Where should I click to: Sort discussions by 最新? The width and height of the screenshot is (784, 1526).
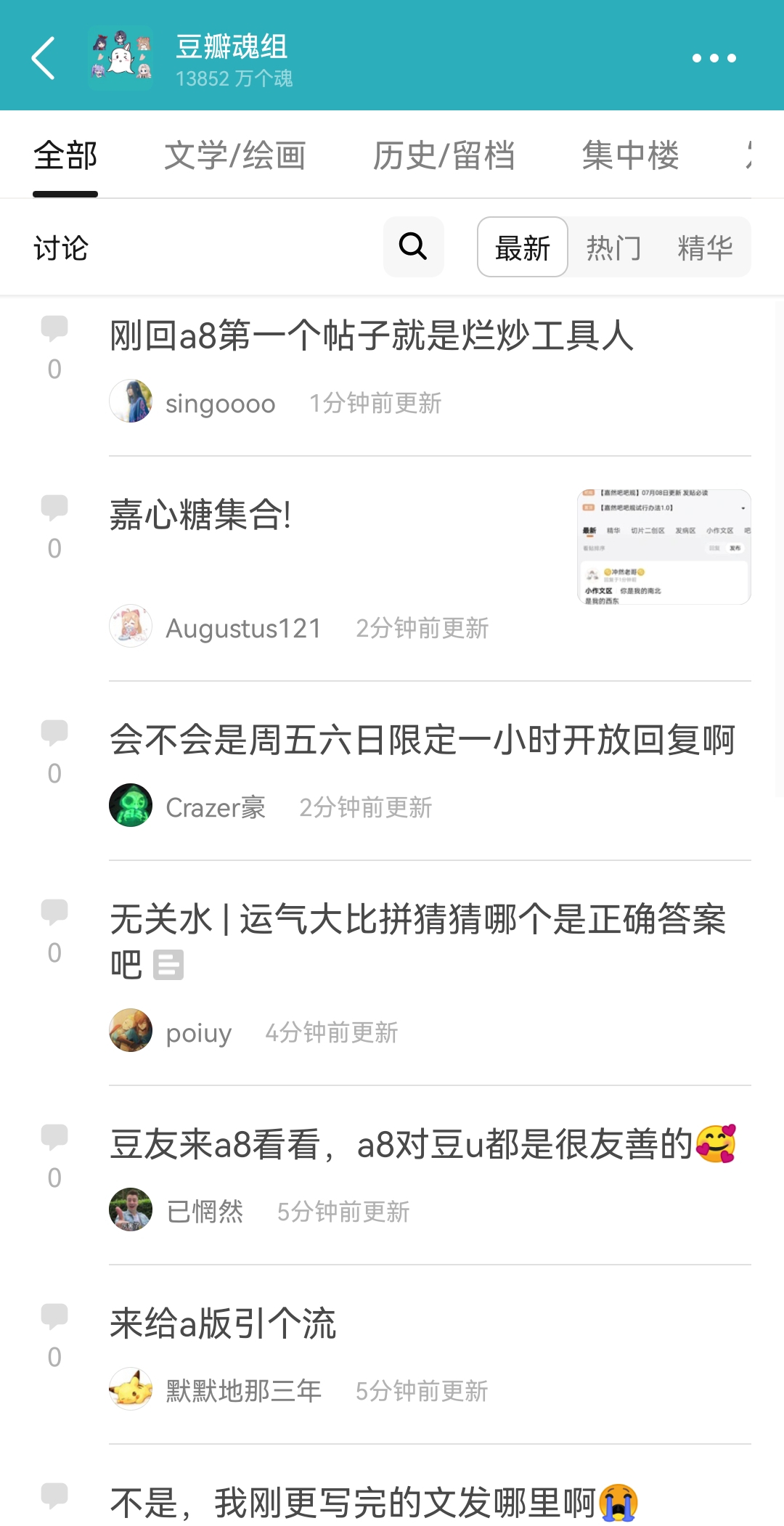[523, 248]
